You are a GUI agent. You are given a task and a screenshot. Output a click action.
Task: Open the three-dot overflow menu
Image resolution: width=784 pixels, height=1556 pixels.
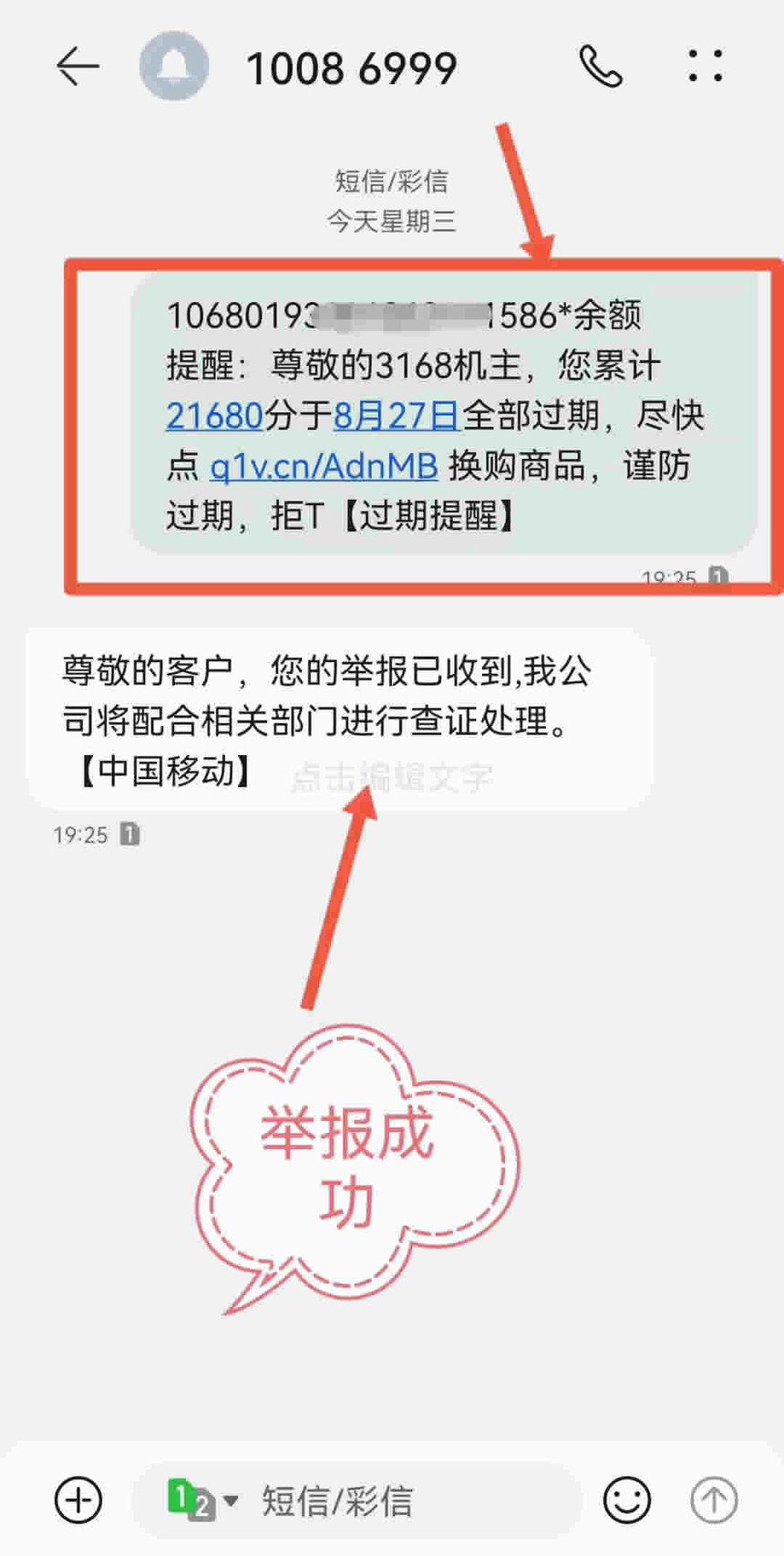pyautogui.click(x=704, y=66)
